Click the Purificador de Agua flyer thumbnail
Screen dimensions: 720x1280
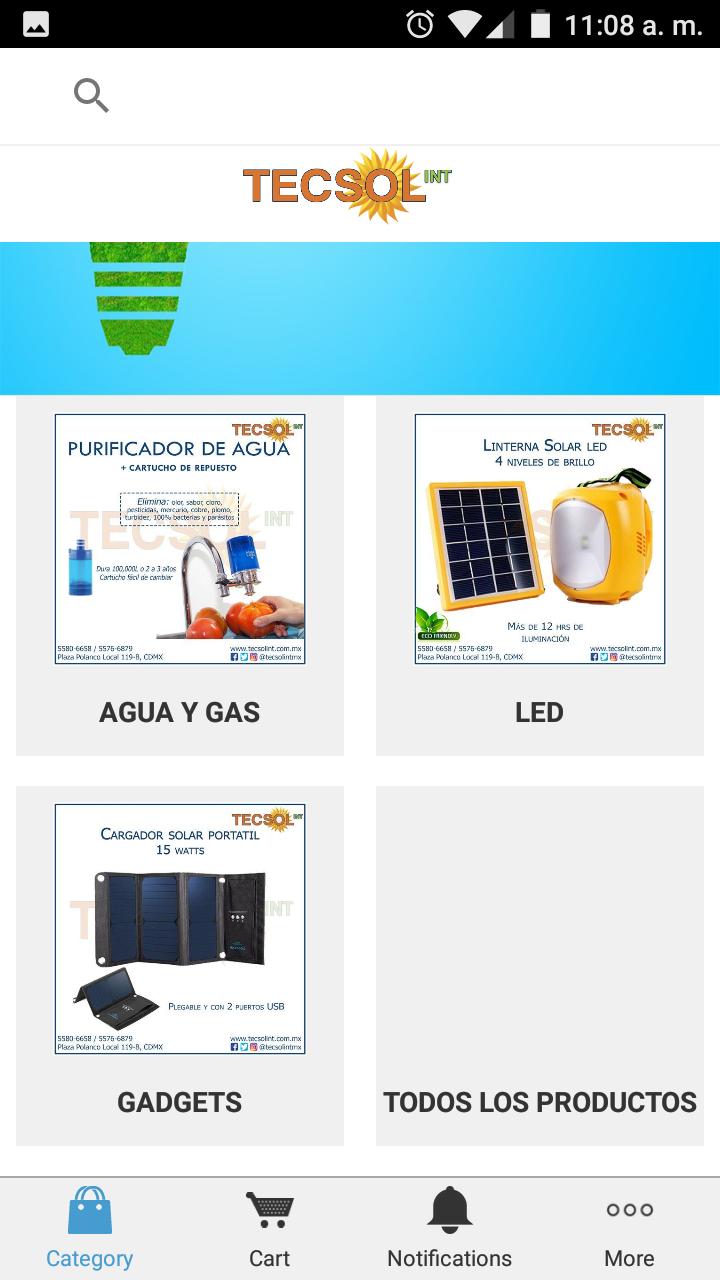pyautogui.click(x=179, y=540)
